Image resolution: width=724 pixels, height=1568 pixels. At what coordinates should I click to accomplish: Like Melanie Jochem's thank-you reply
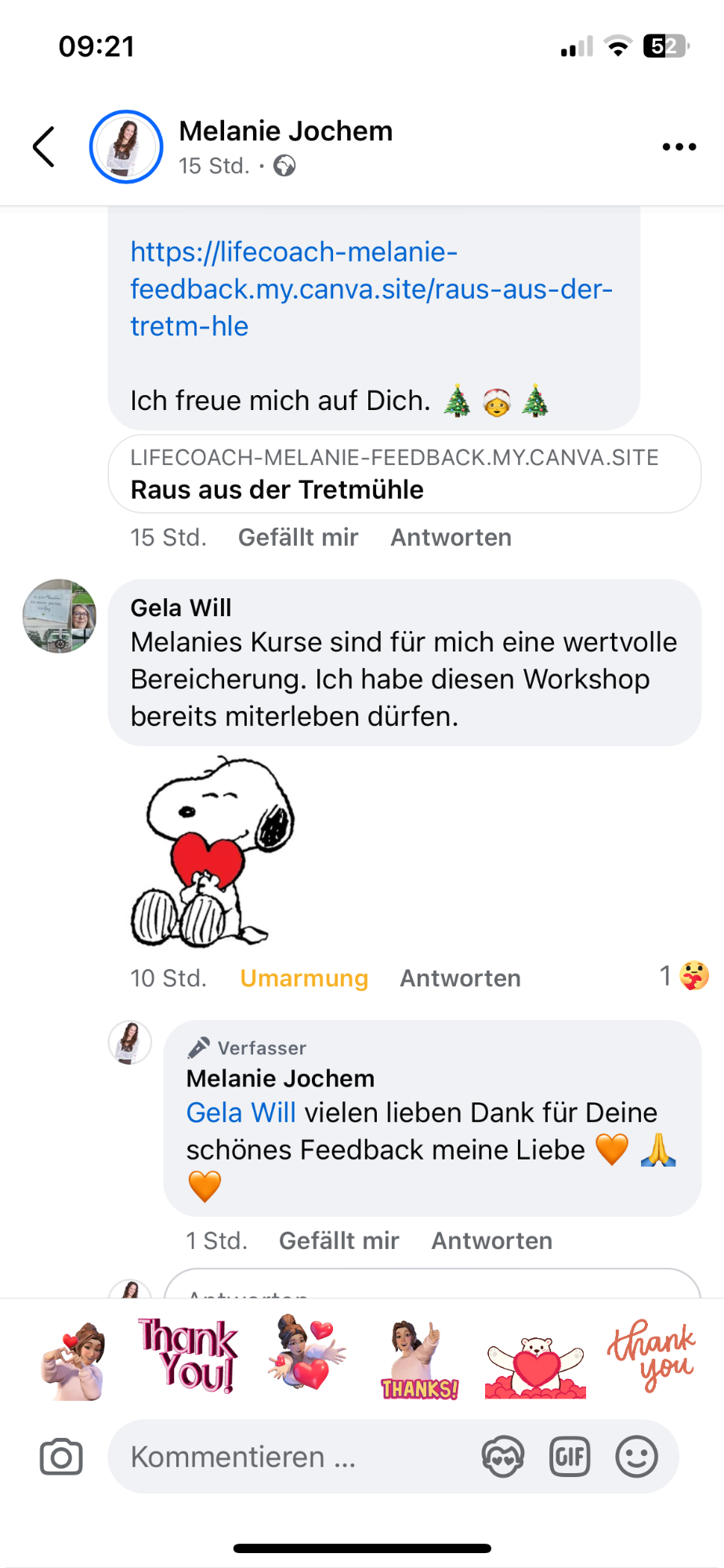[x=338, y=1241]
